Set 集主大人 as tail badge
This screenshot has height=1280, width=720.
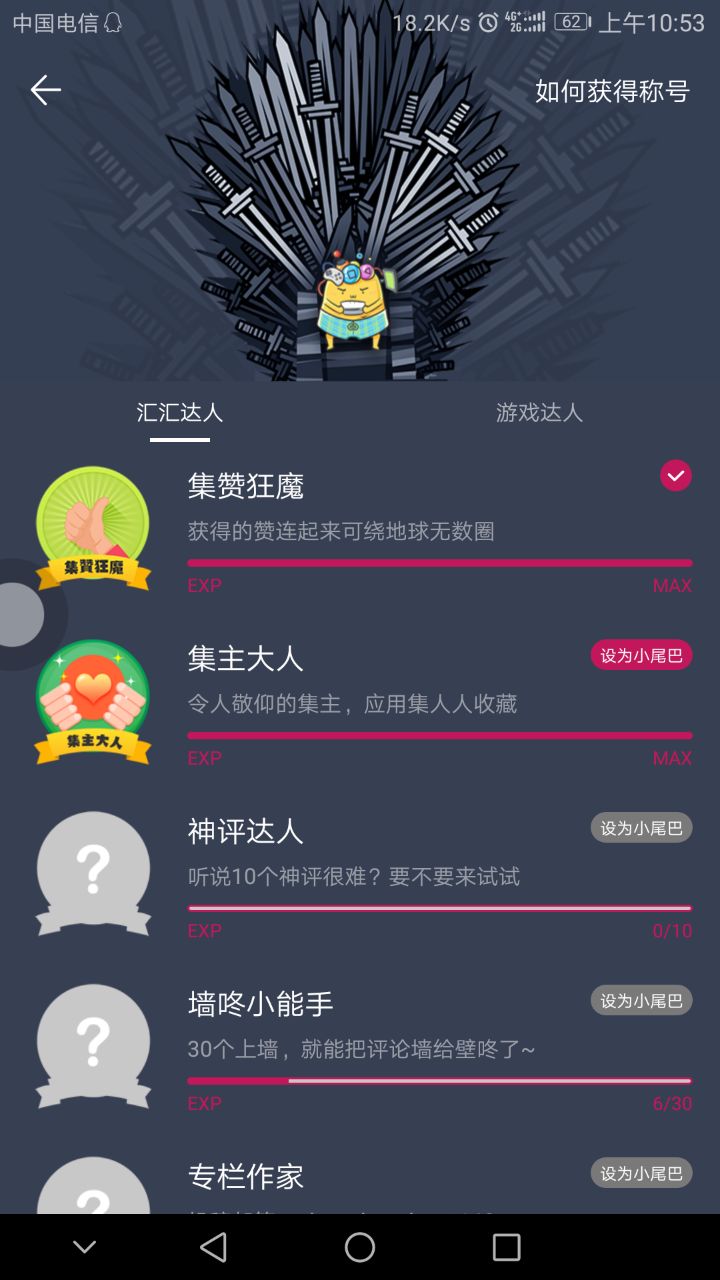tap(641, 655)
